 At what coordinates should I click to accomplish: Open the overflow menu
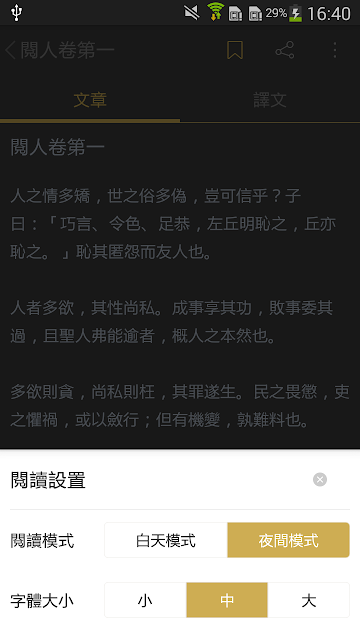coord(335,50)
